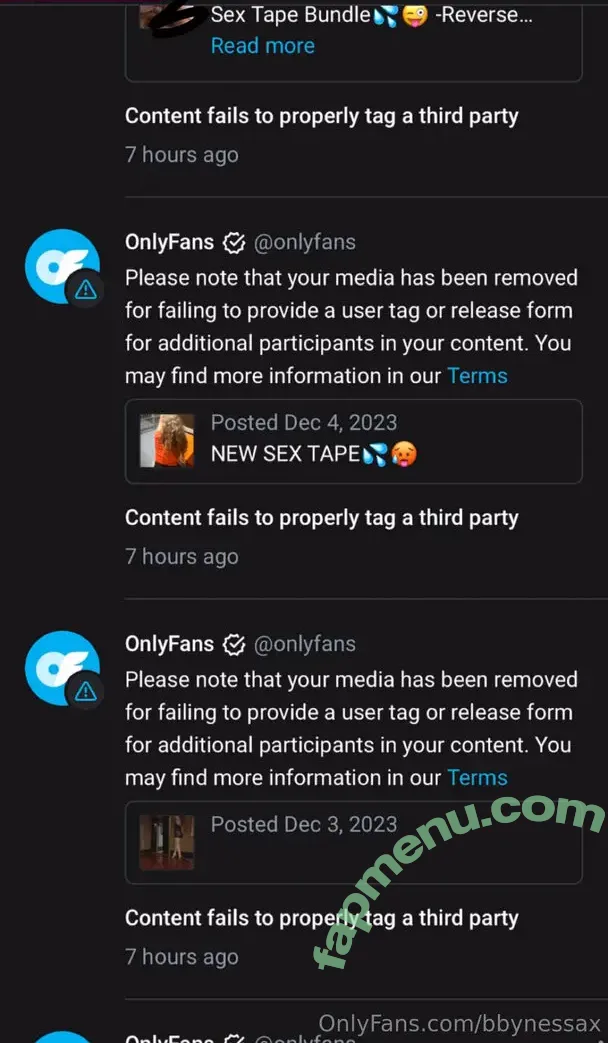The width and height of the screenshot is (608, 1043).
Task: Open the Terms link above the Dec 3 post
Action: pos(477,778)
